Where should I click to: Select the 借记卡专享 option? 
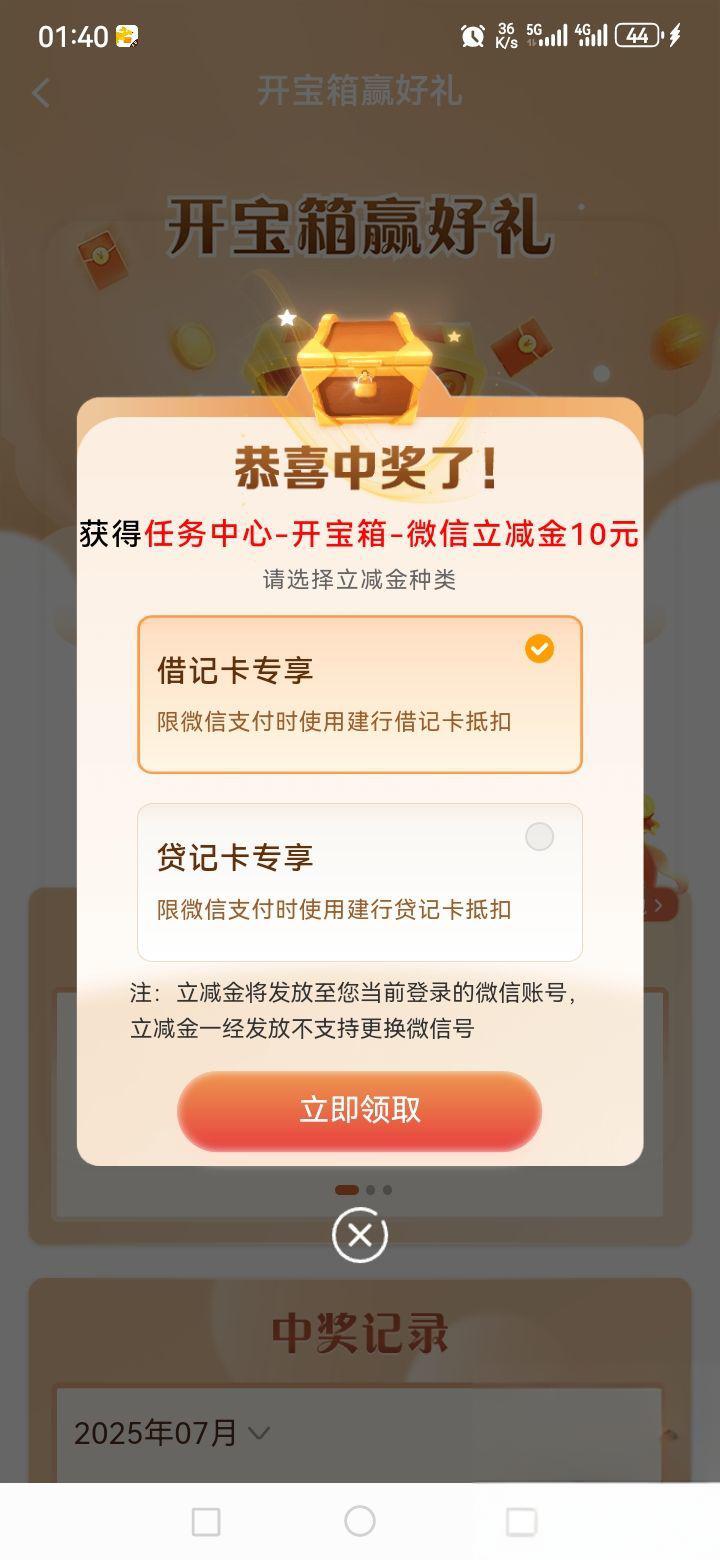tap(360, 694)
